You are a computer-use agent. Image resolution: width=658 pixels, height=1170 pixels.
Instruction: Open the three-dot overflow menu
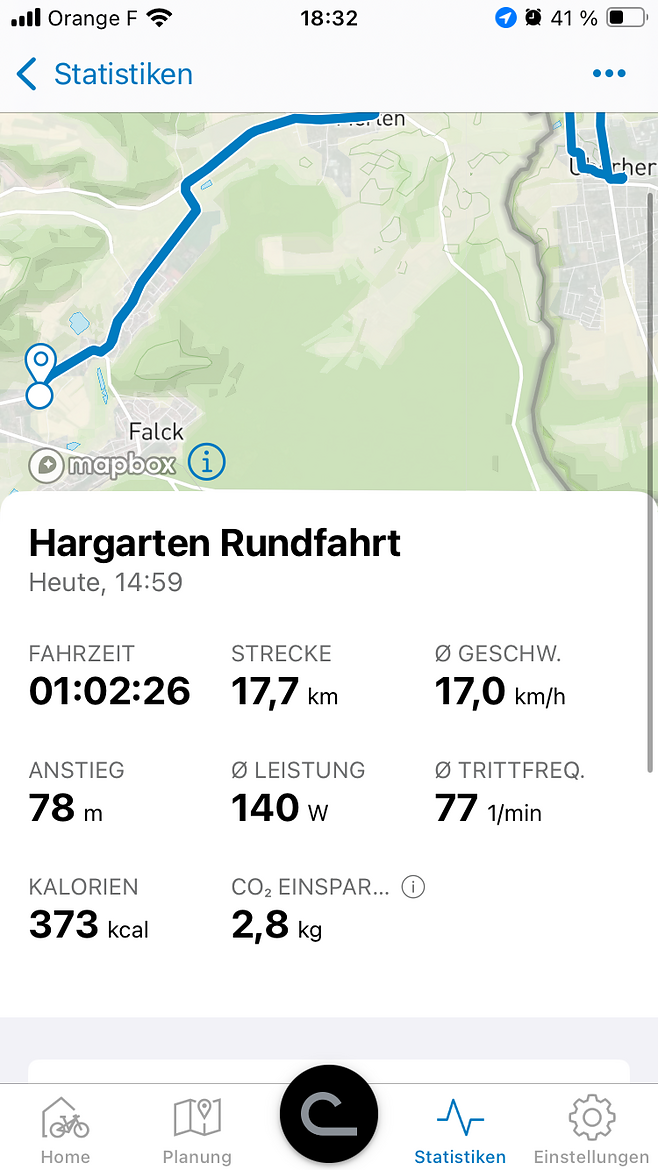click(609, 74)
